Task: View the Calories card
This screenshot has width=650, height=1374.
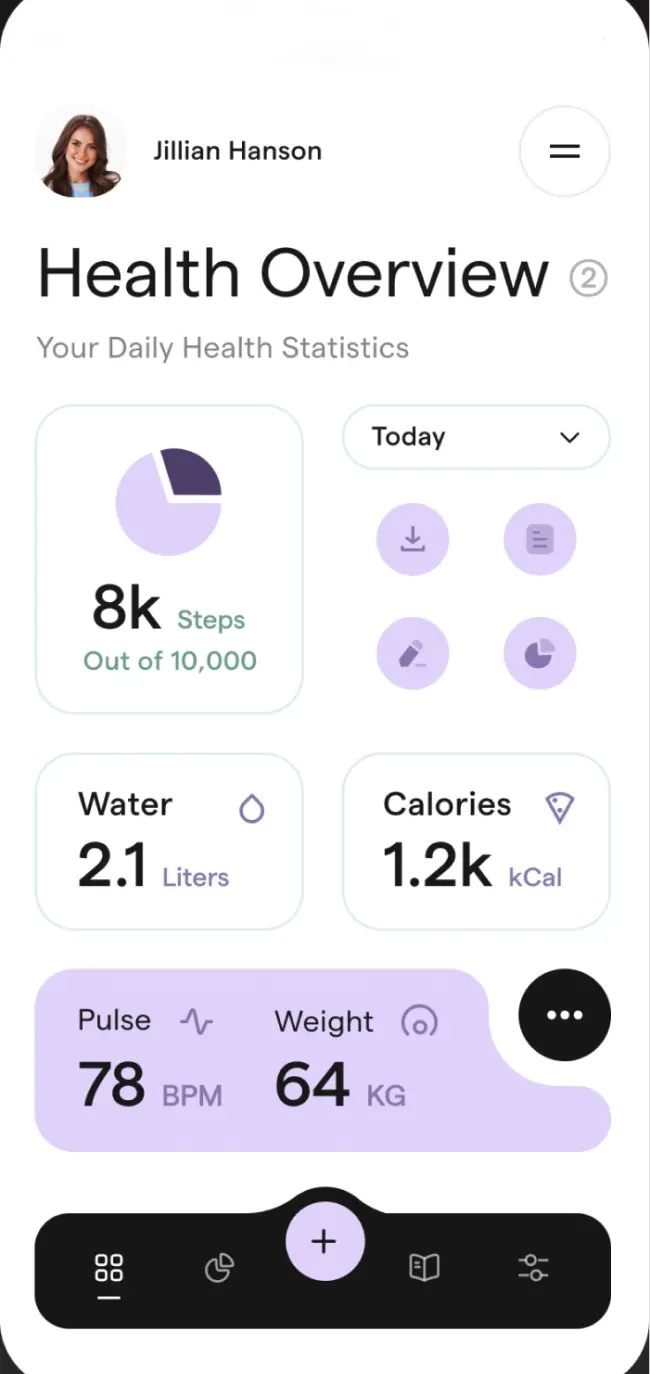Action: (x=476, y=842)
